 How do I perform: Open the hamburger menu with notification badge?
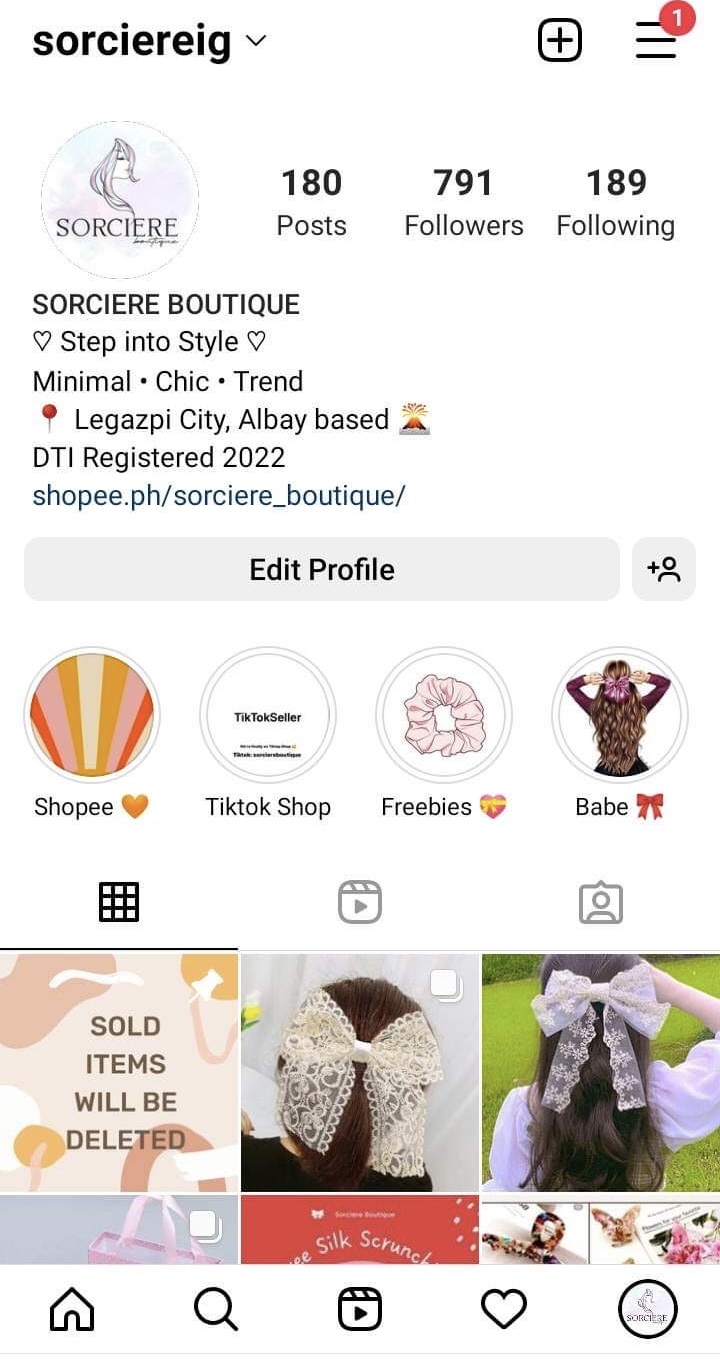tap(657, 40)
